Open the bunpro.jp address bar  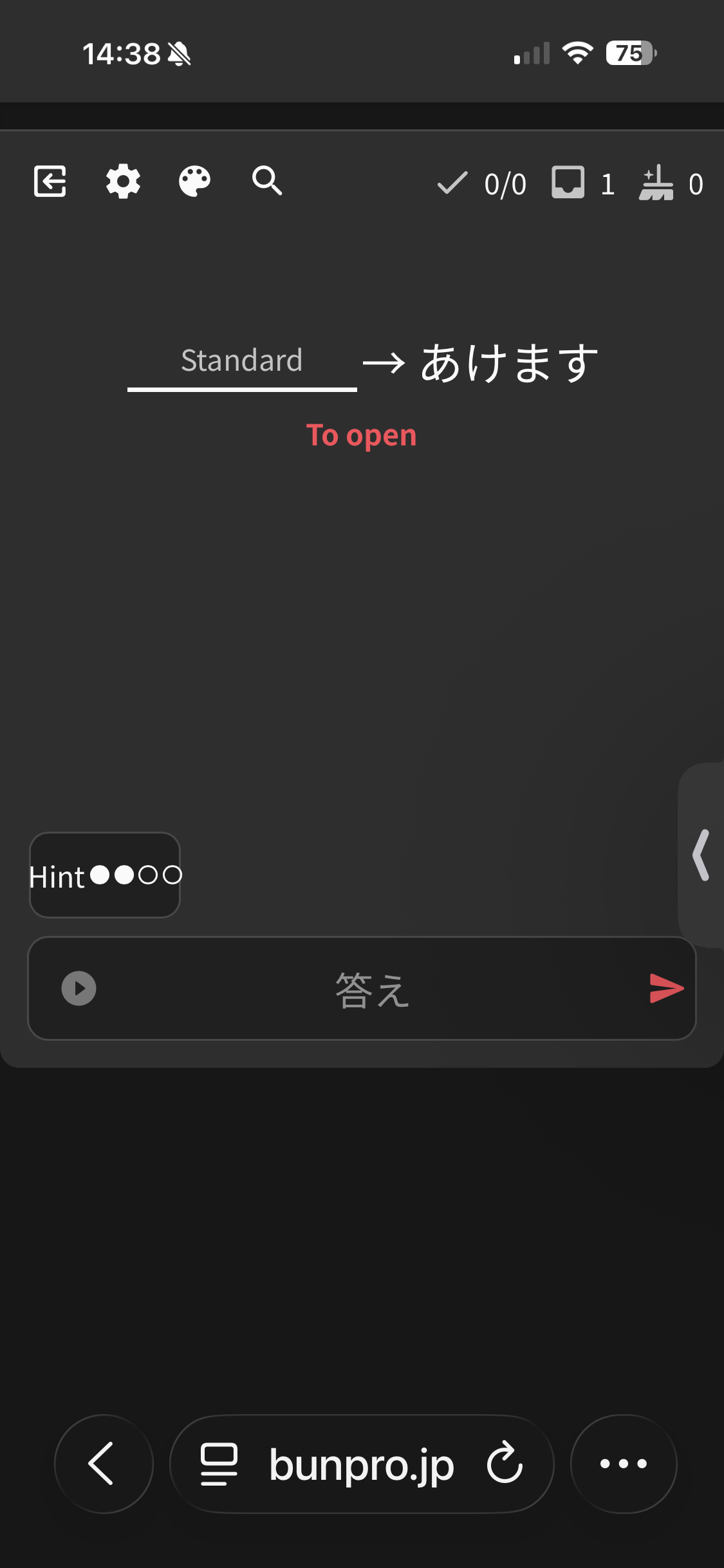click(360, 1464)
